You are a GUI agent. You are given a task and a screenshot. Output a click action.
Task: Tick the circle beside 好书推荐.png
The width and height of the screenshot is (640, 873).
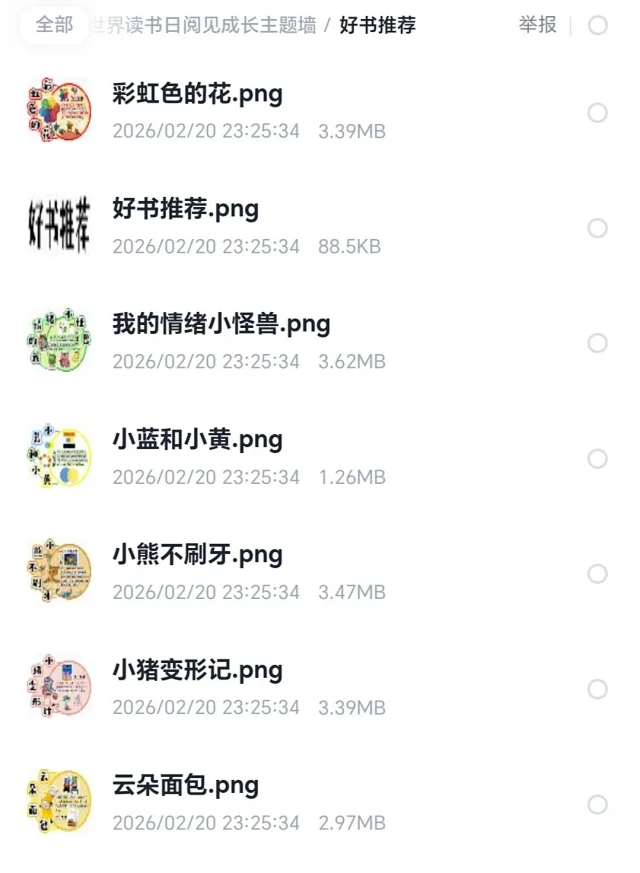click(598, 228)
